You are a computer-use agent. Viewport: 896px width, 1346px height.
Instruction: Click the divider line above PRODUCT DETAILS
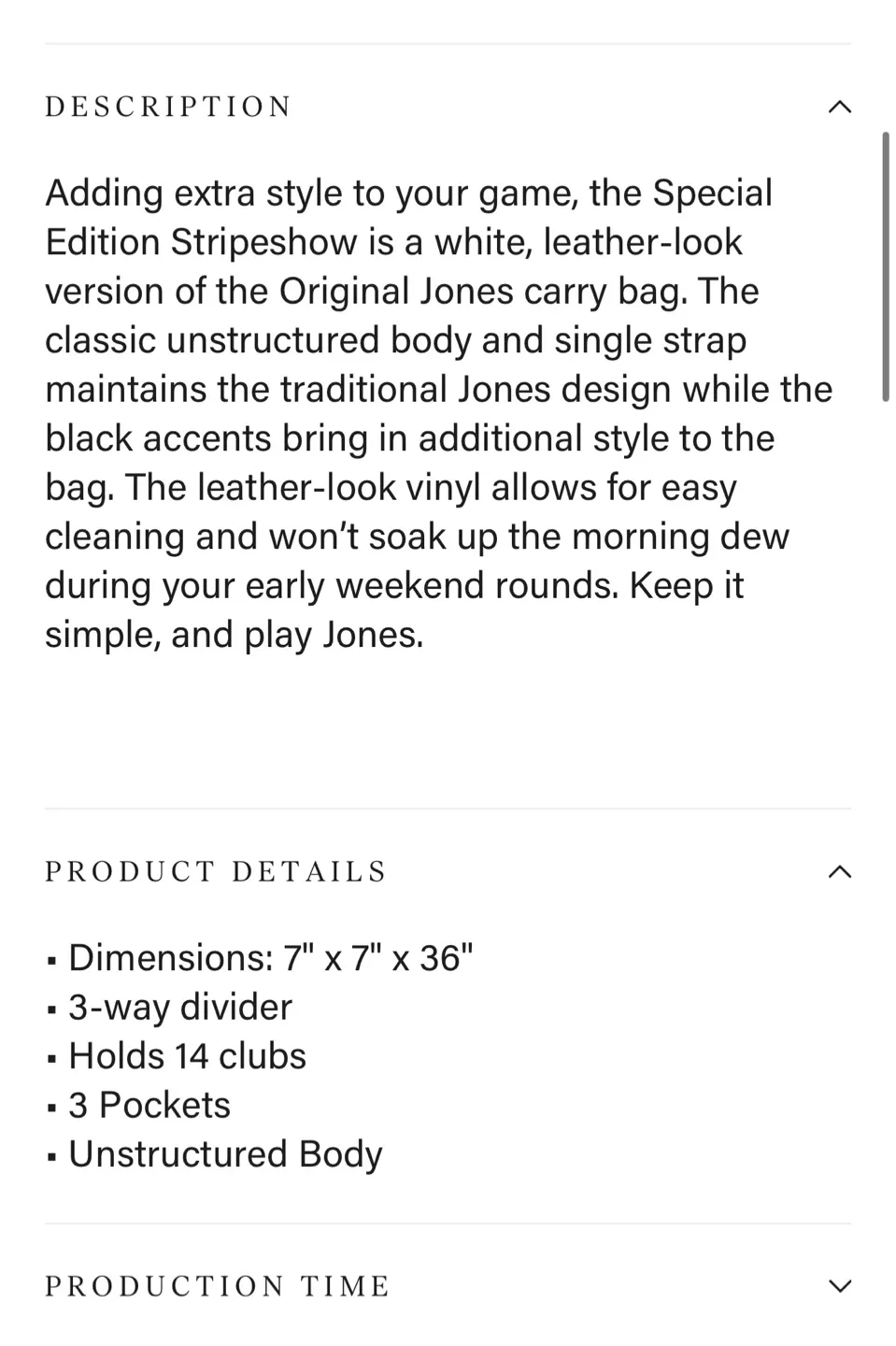pyautogui.click(x=448, y=809)
